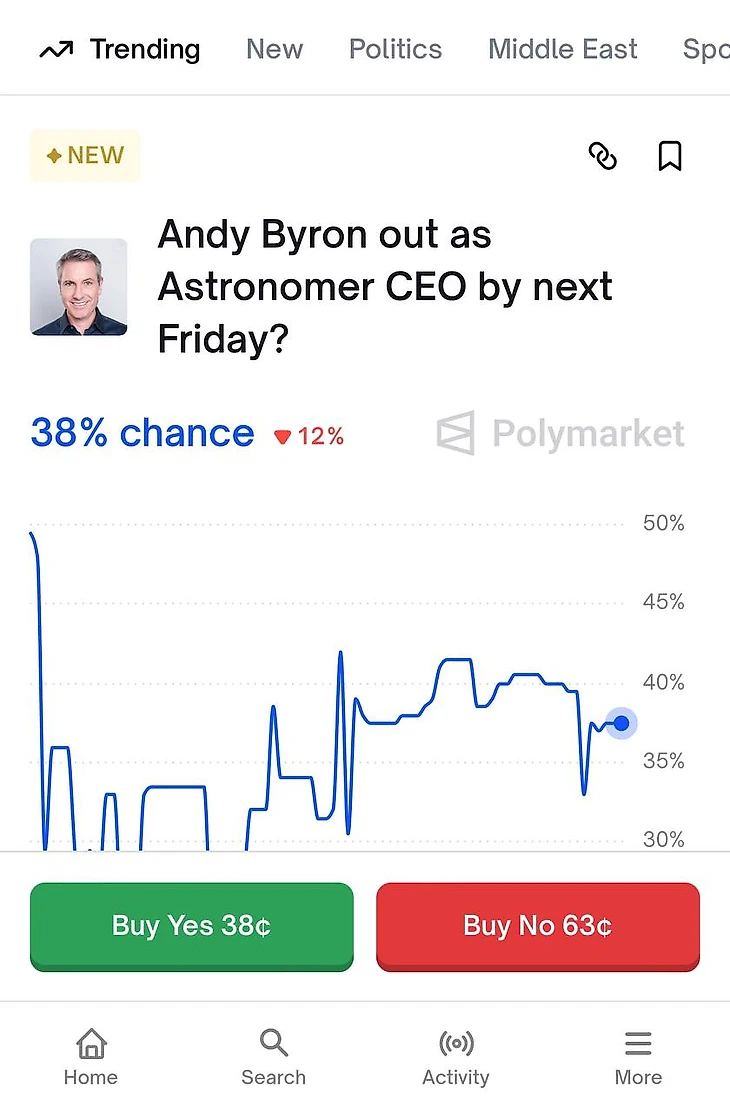Image resolution: width=730 pixels, height=1112 pixels.
Task: Buy No at 63¢
Action: coord(537,926)
